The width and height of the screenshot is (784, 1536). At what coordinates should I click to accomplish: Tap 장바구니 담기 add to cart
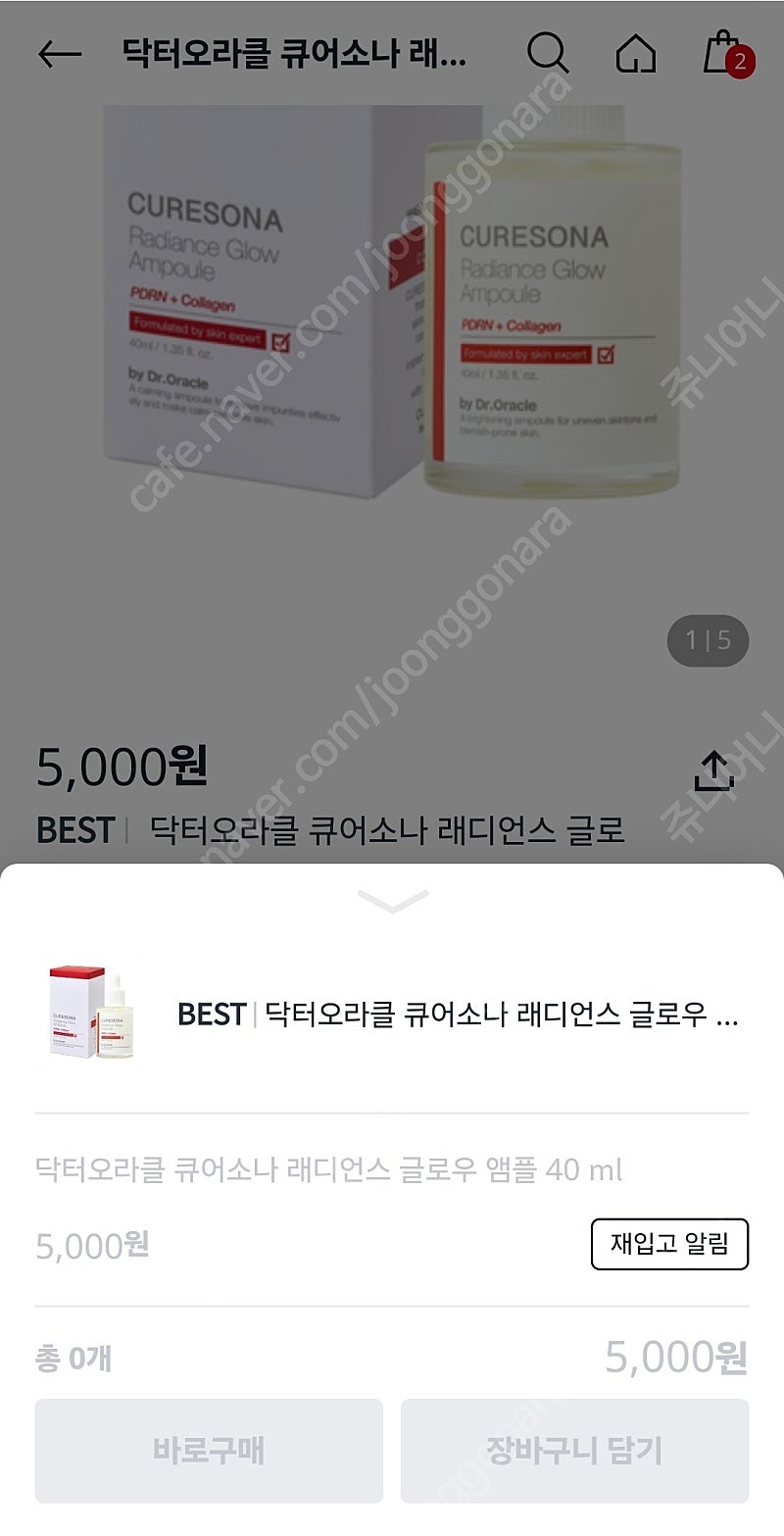[x=574, y=1451]
